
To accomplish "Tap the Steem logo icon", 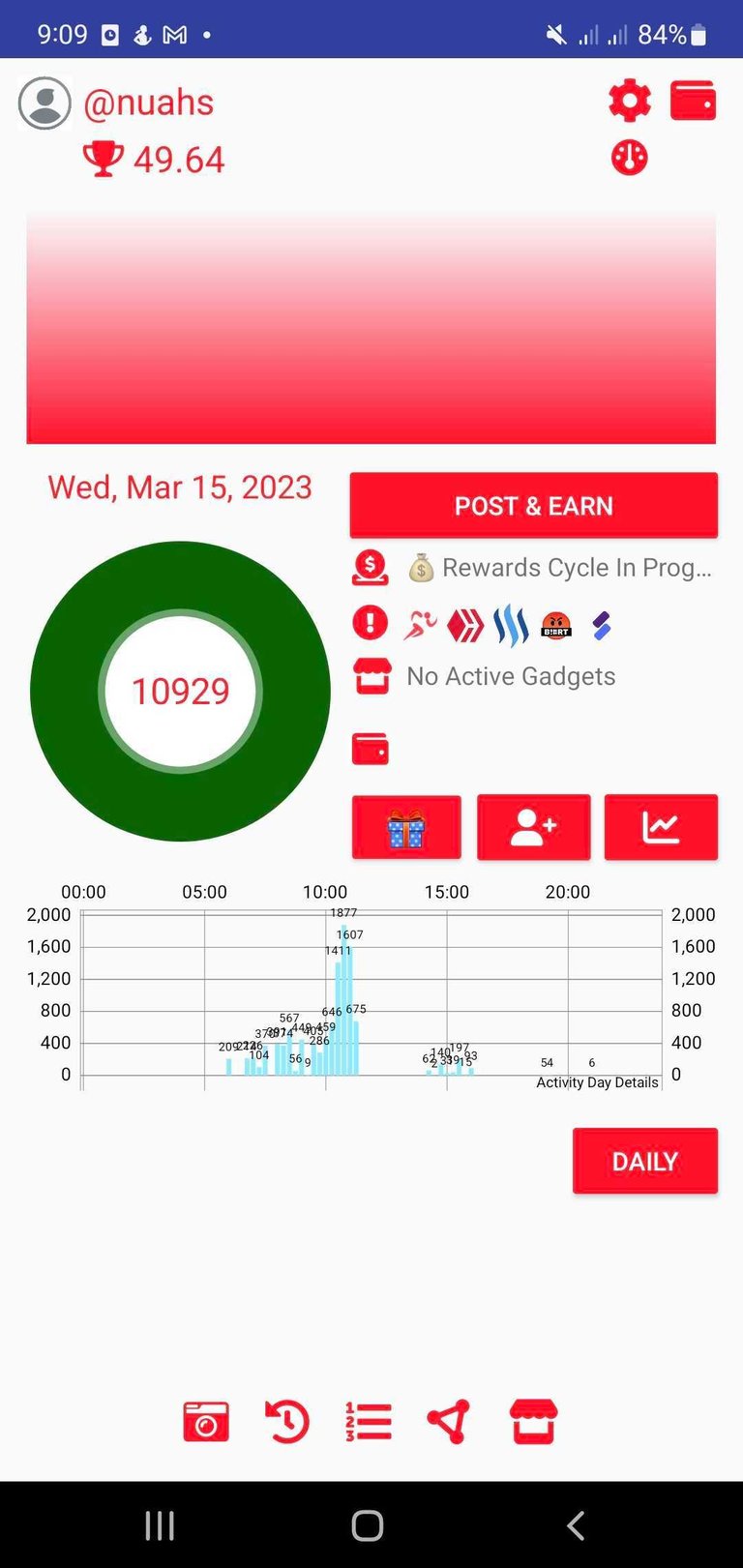I will pyautogui.click(x=511, y=625).
